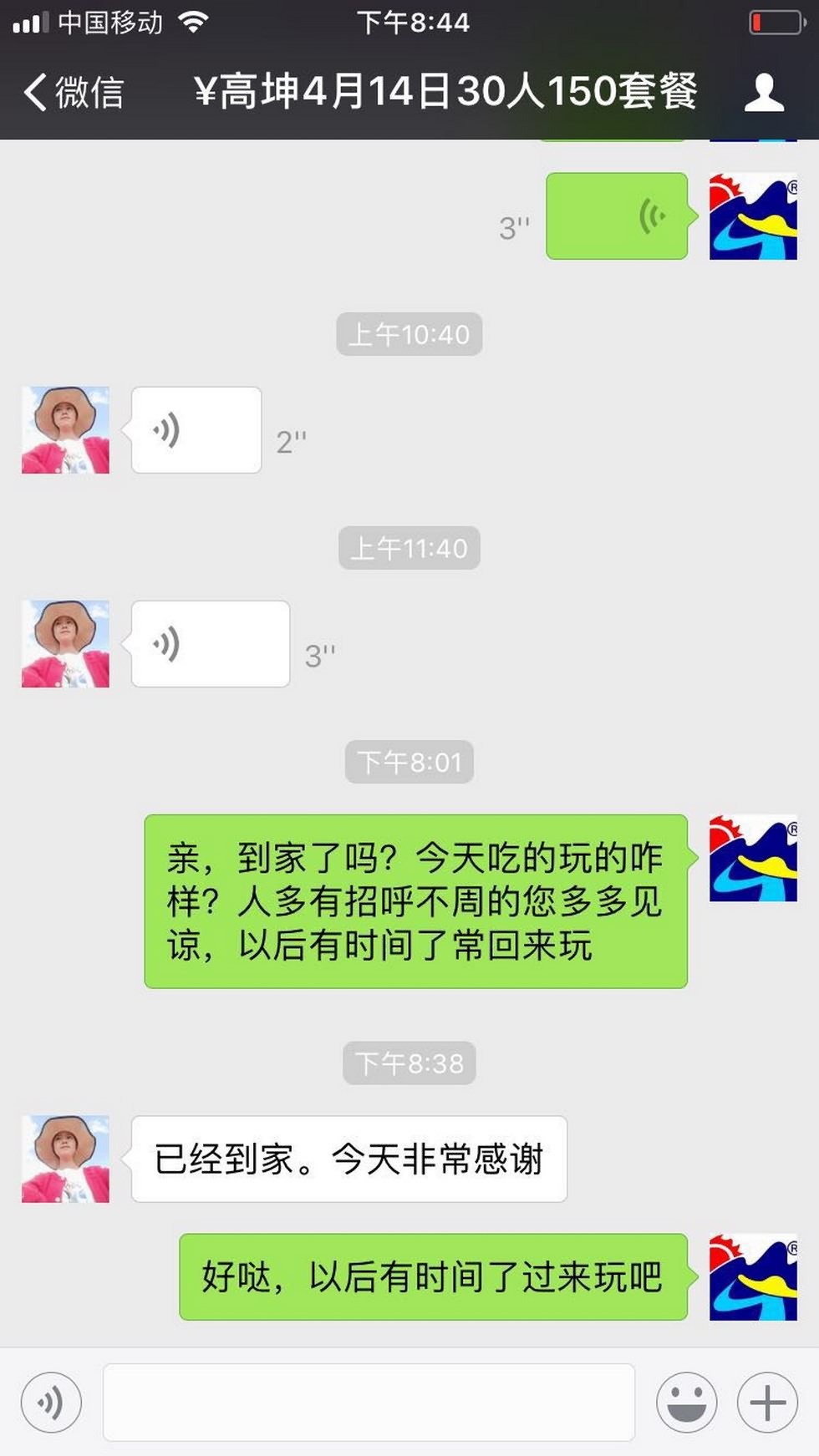This screenshot has height=1456, width=819.
Task: Switch to voice input mode
Action: click(51, 1403)
